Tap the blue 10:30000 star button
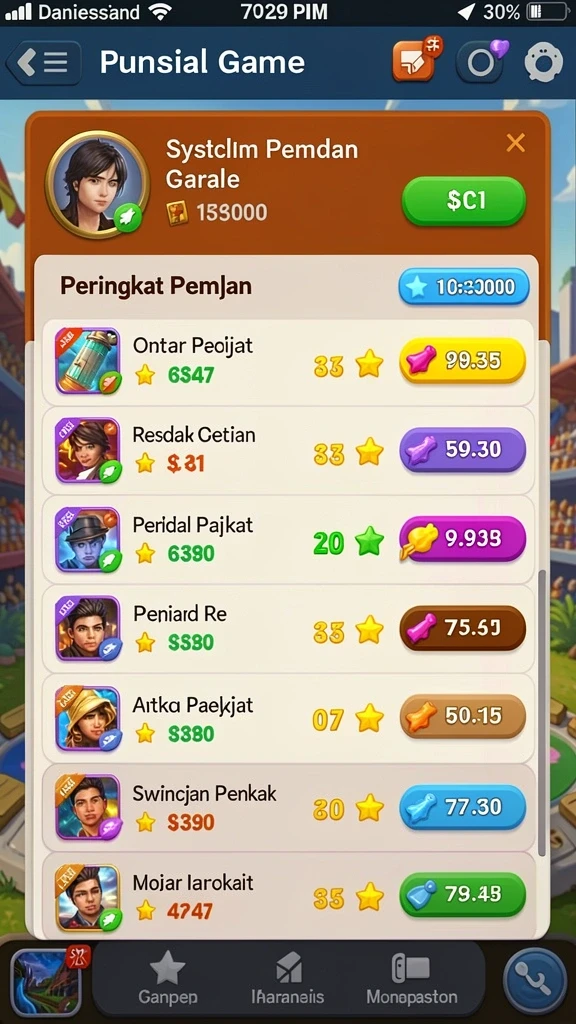This screenshot has height=1024, width=576. [x=464, y=287]
